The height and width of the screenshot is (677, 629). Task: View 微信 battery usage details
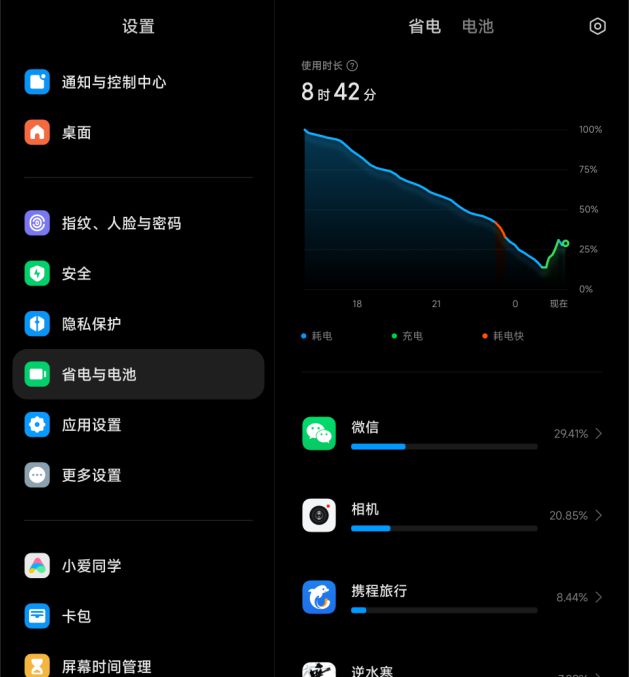[452, 434]
